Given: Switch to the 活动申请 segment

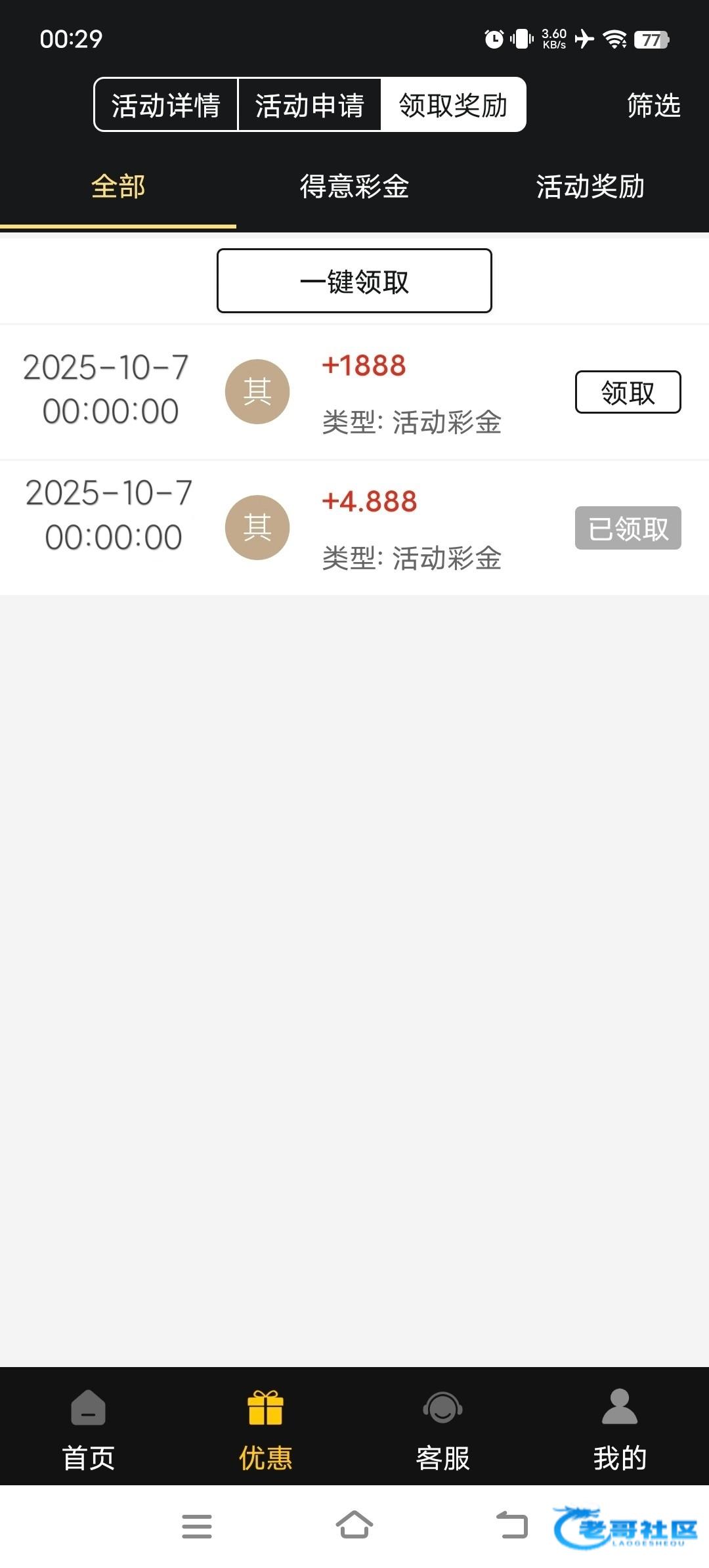Looking at the screenshot, I should (309, 105).
